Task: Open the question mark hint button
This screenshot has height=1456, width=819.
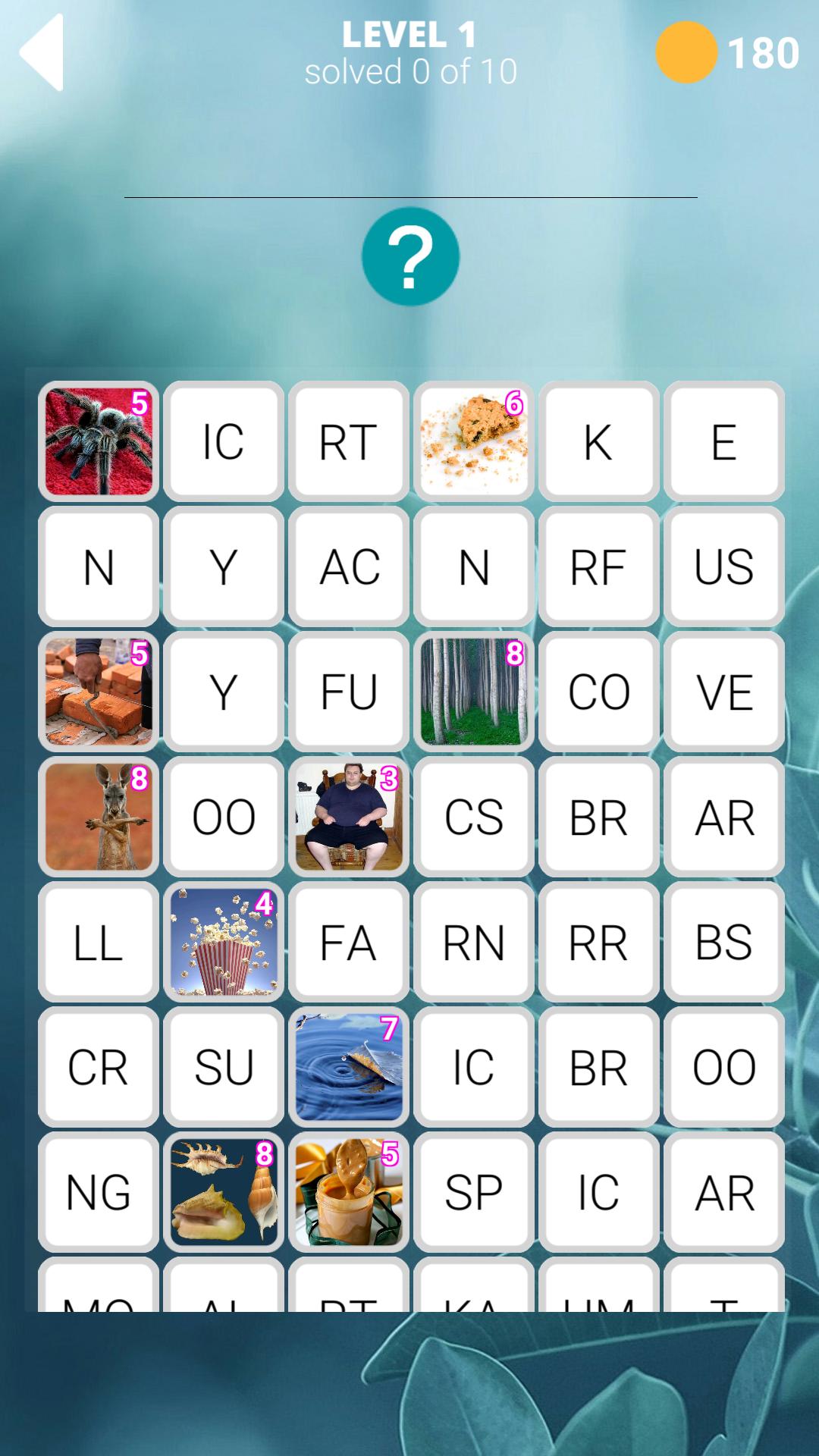Action: tap(410, 256)
